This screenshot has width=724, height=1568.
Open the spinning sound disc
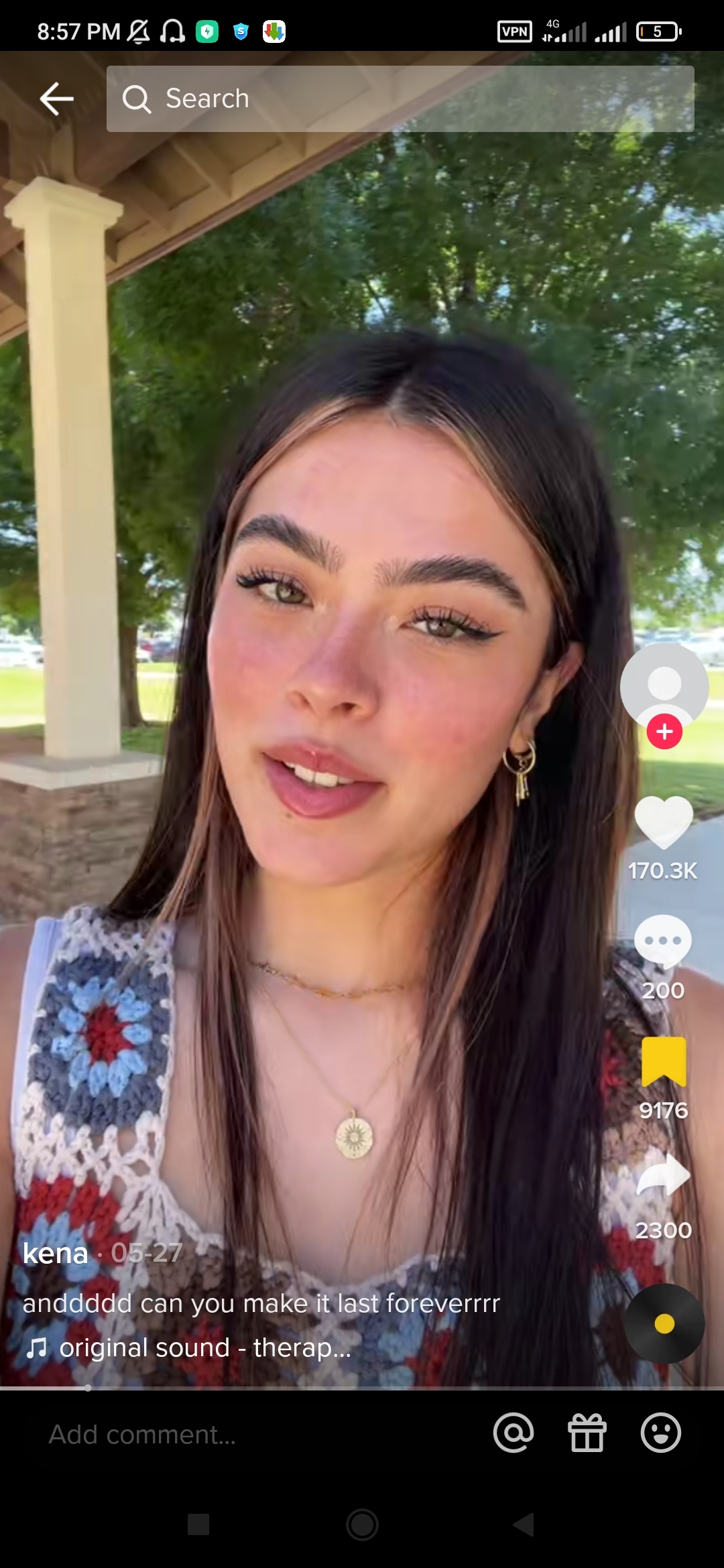tap(664, 1323)
